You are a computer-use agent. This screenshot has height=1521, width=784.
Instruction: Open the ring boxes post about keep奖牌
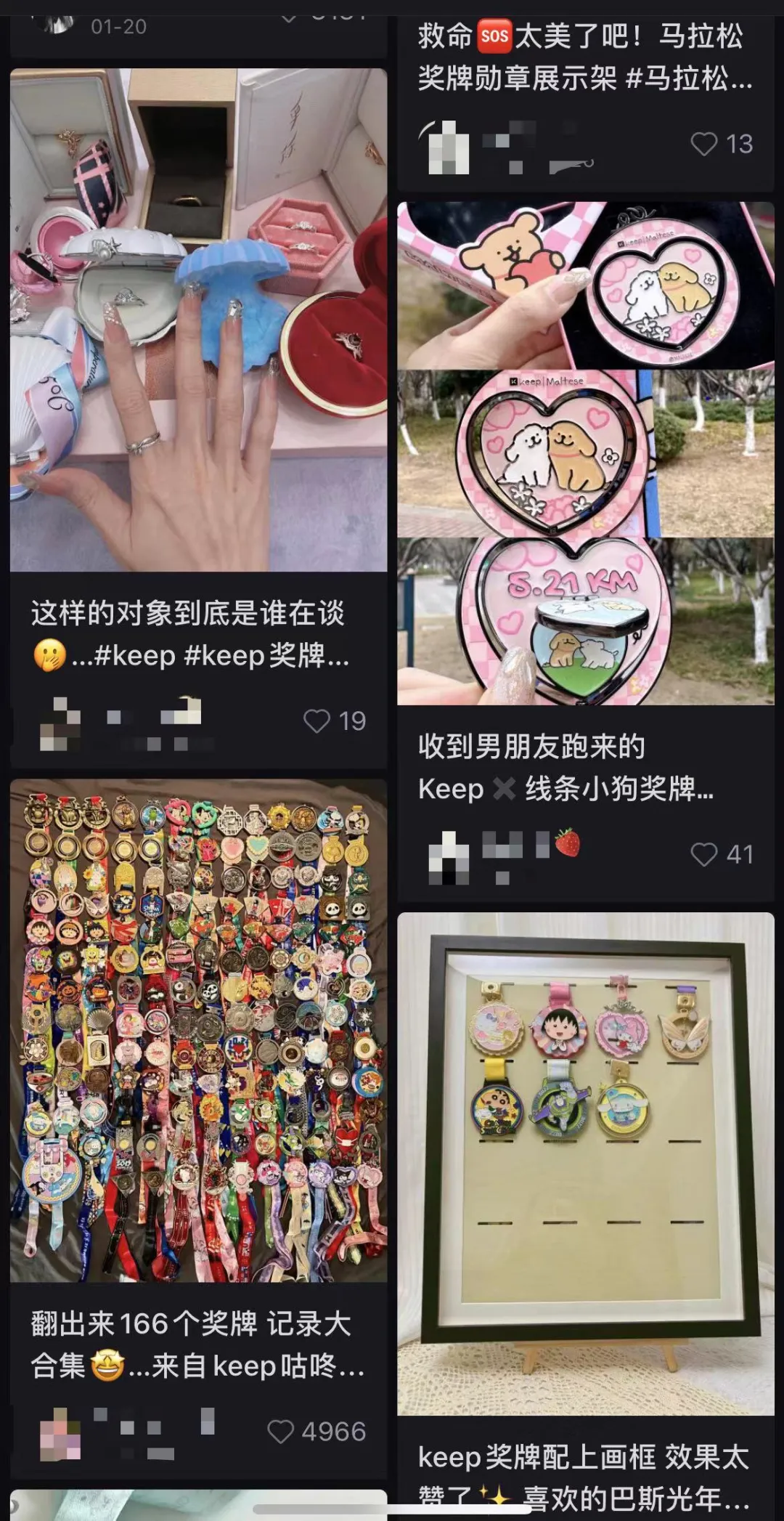[x=198, y=320]
